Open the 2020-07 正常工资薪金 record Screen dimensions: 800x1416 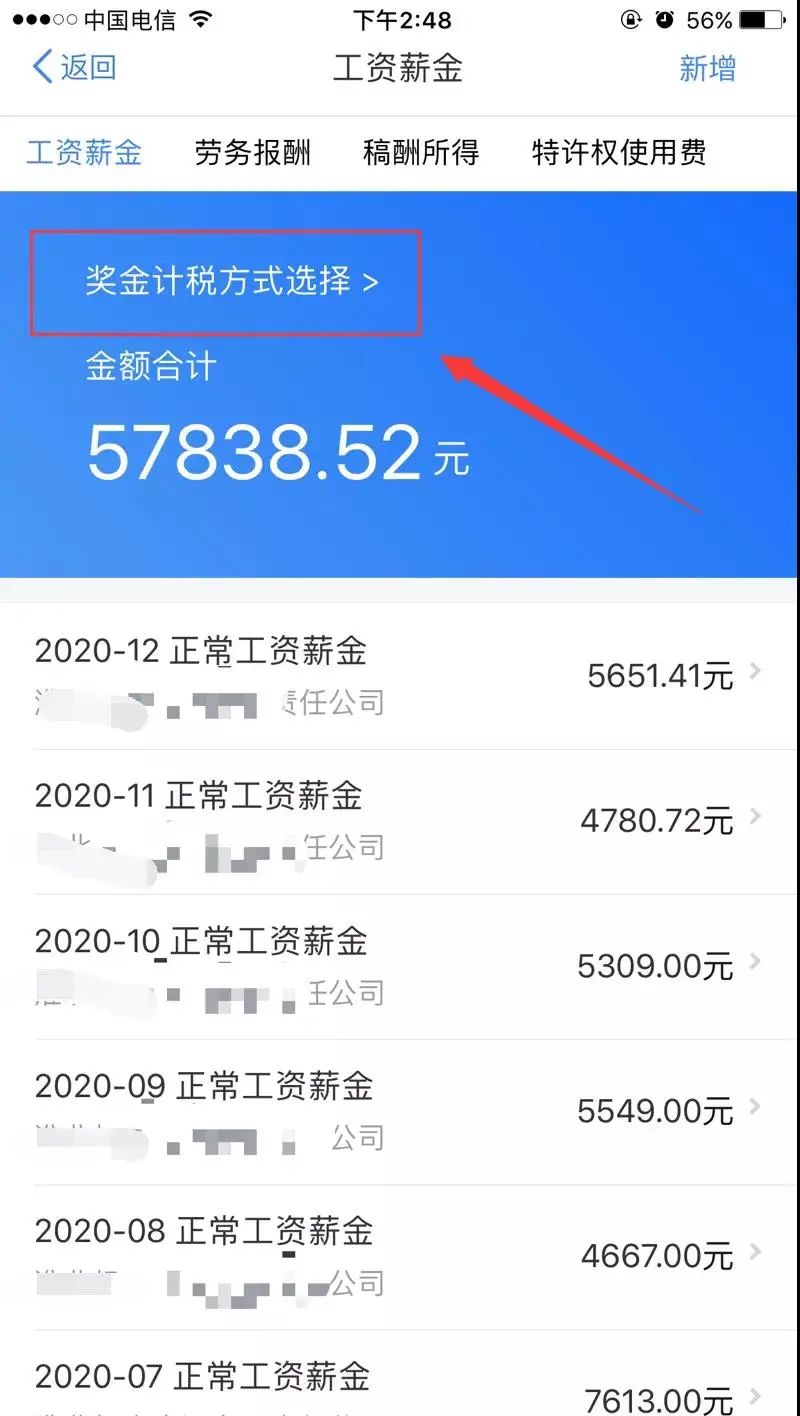[x=400, y=1373]
